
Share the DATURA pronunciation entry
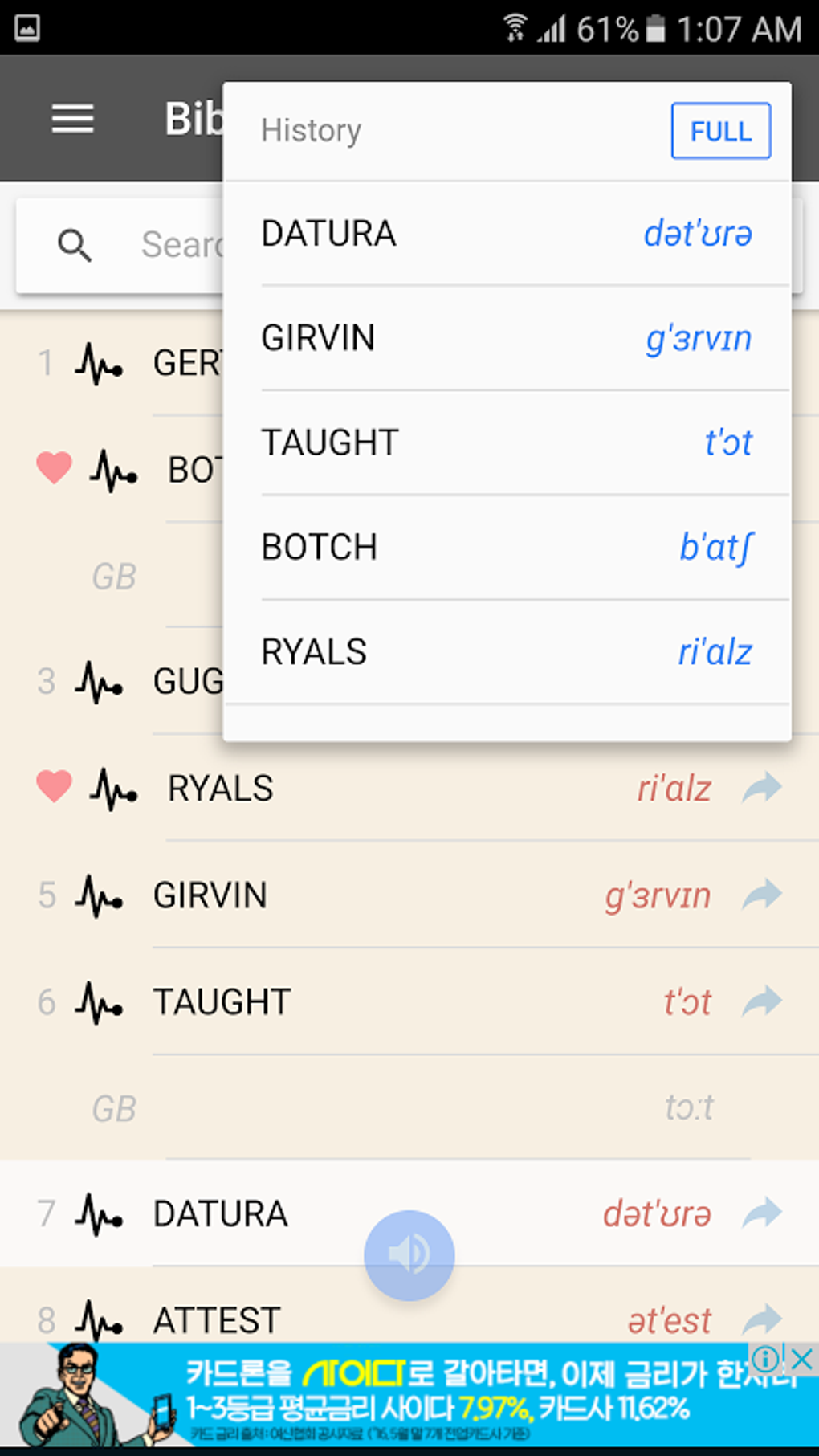[x=761, y=1213]
